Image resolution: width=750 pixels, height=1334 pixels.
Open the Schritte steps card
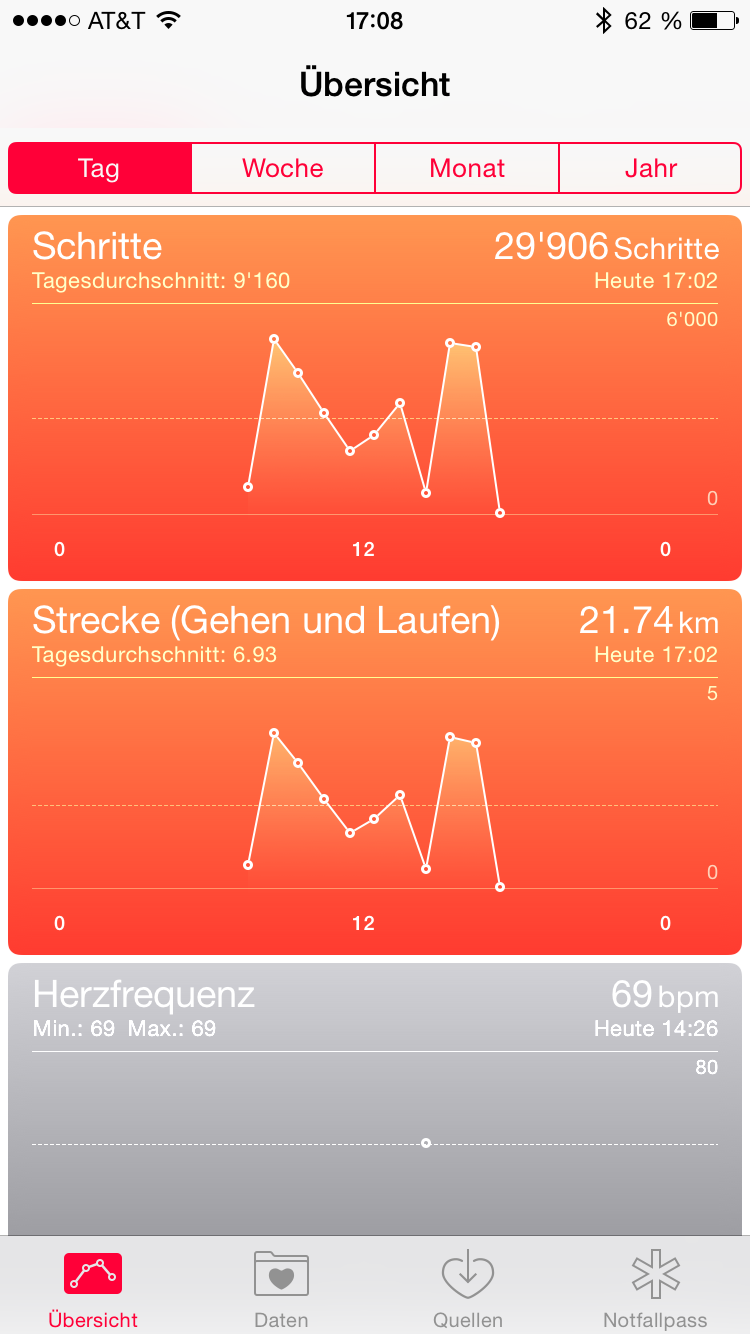[375, 397]
